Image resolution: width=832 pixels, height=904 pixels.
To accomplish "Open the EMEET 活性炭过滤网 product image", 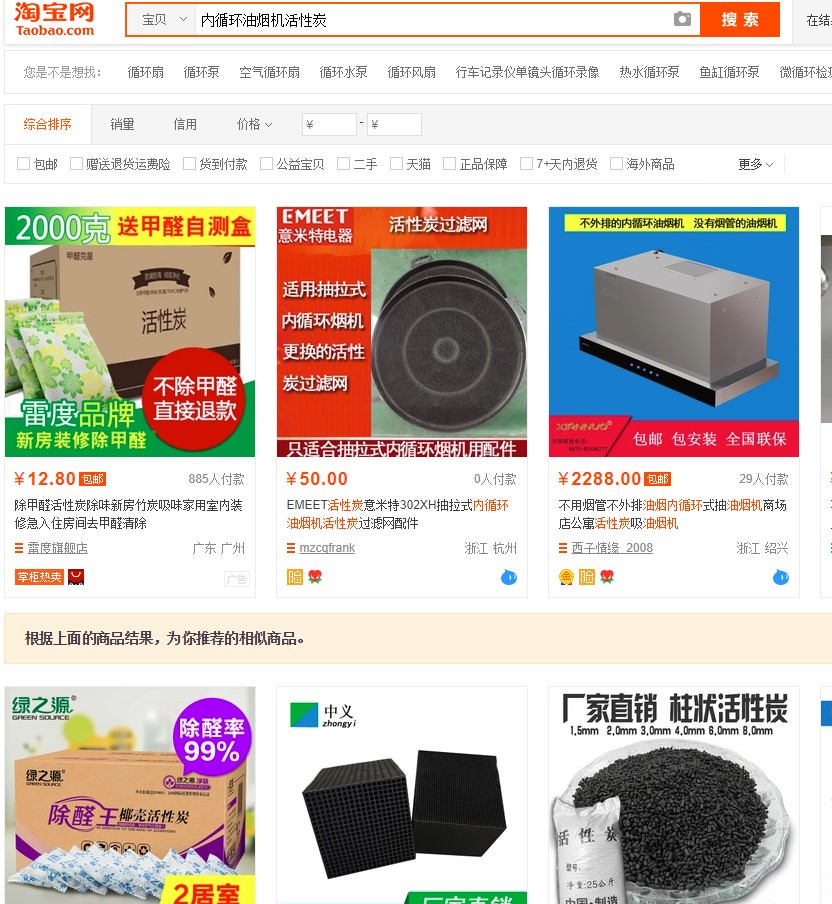I will tap(402, 332).
